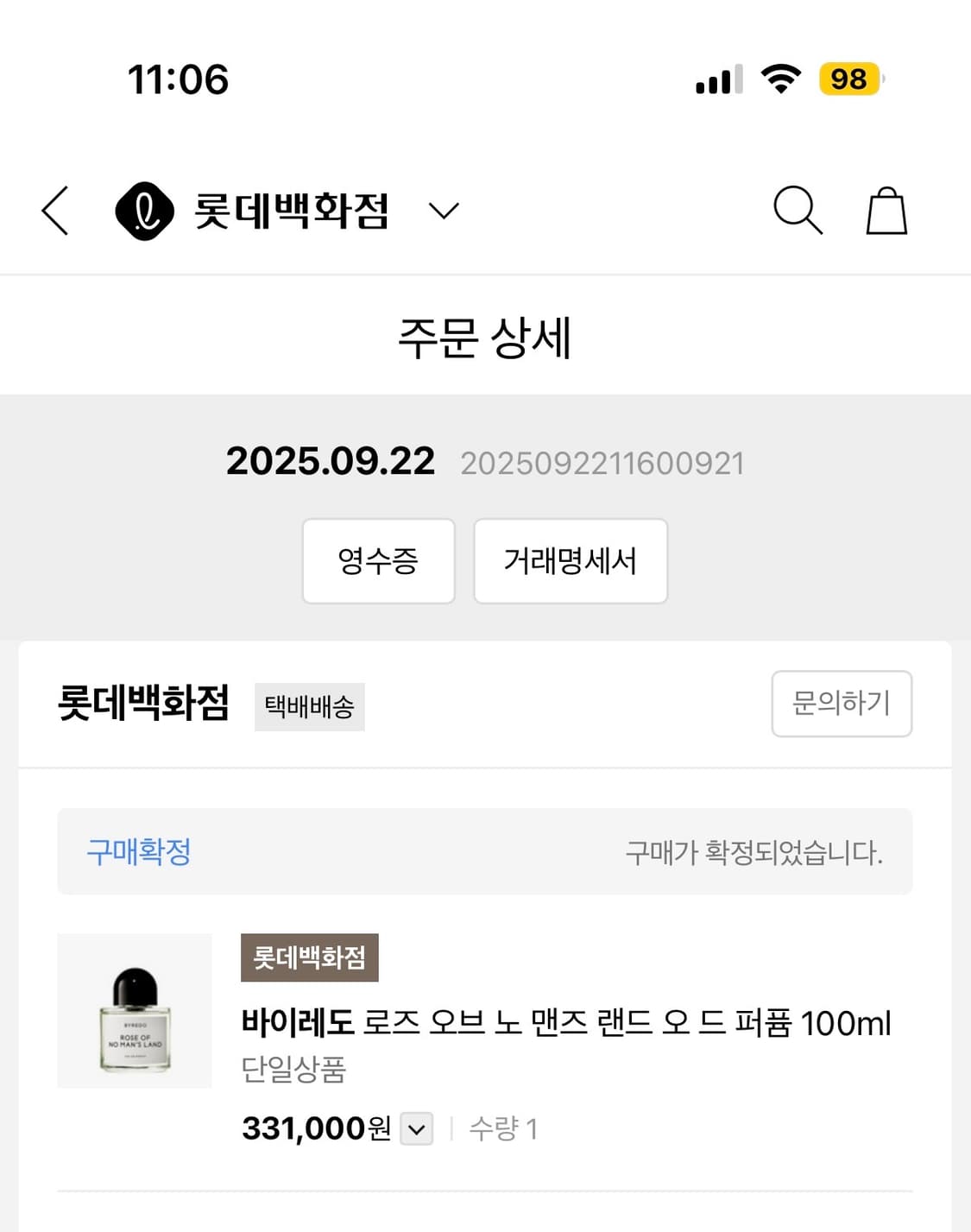The width and height of the screenshot is (971, 1232).
Task: Switch to the 주문 상세 header section
Action: 485,335
